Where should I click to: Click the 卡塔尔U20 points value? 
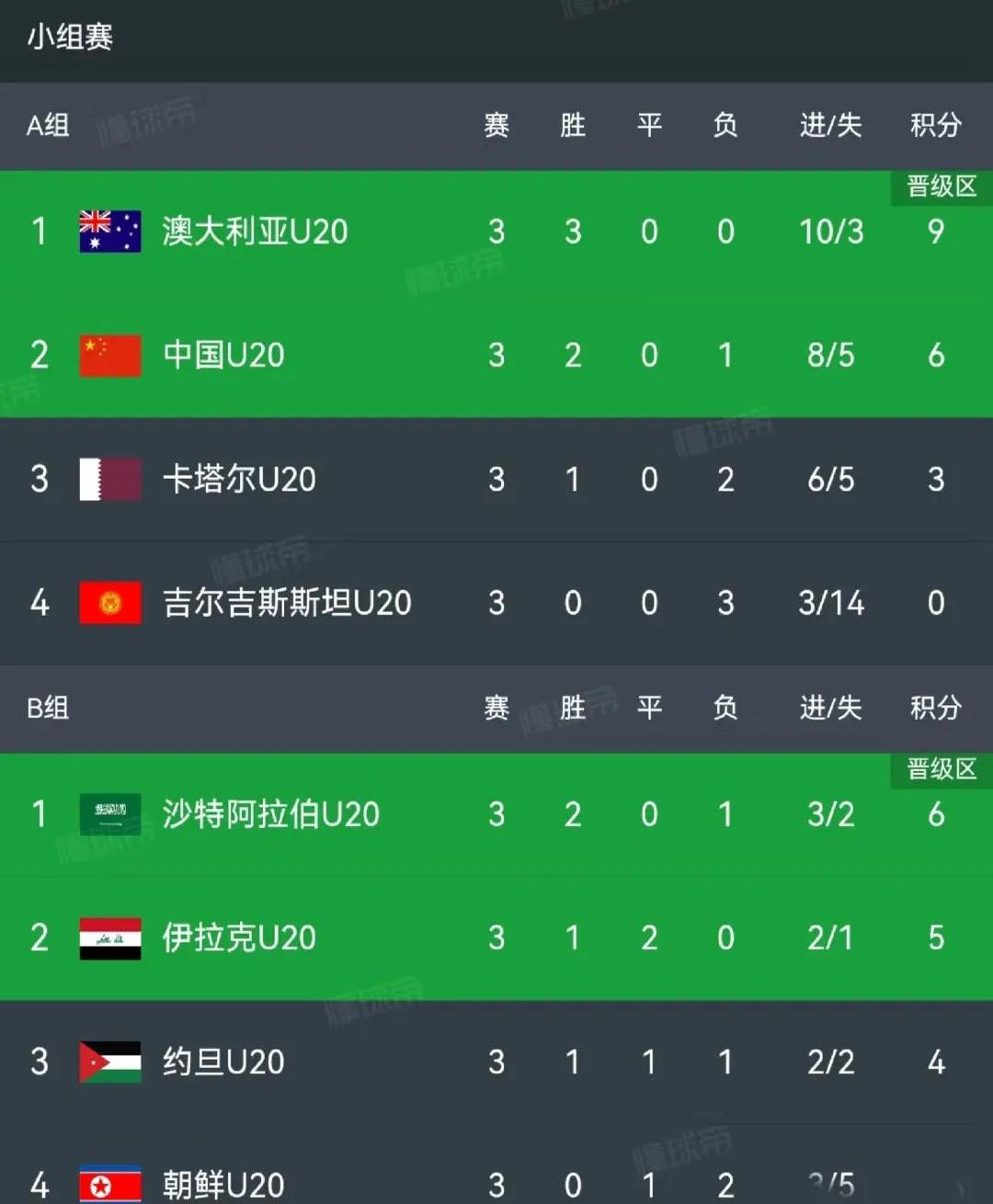[935, 480]
